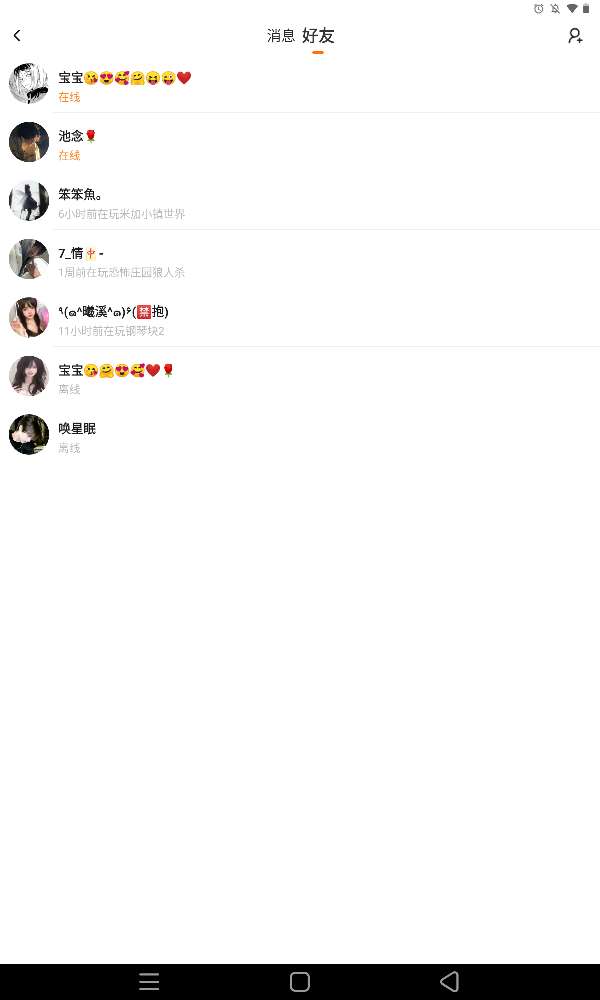Open the system recent apps menu
600x1000 pixels.
[x=149, y=982]
